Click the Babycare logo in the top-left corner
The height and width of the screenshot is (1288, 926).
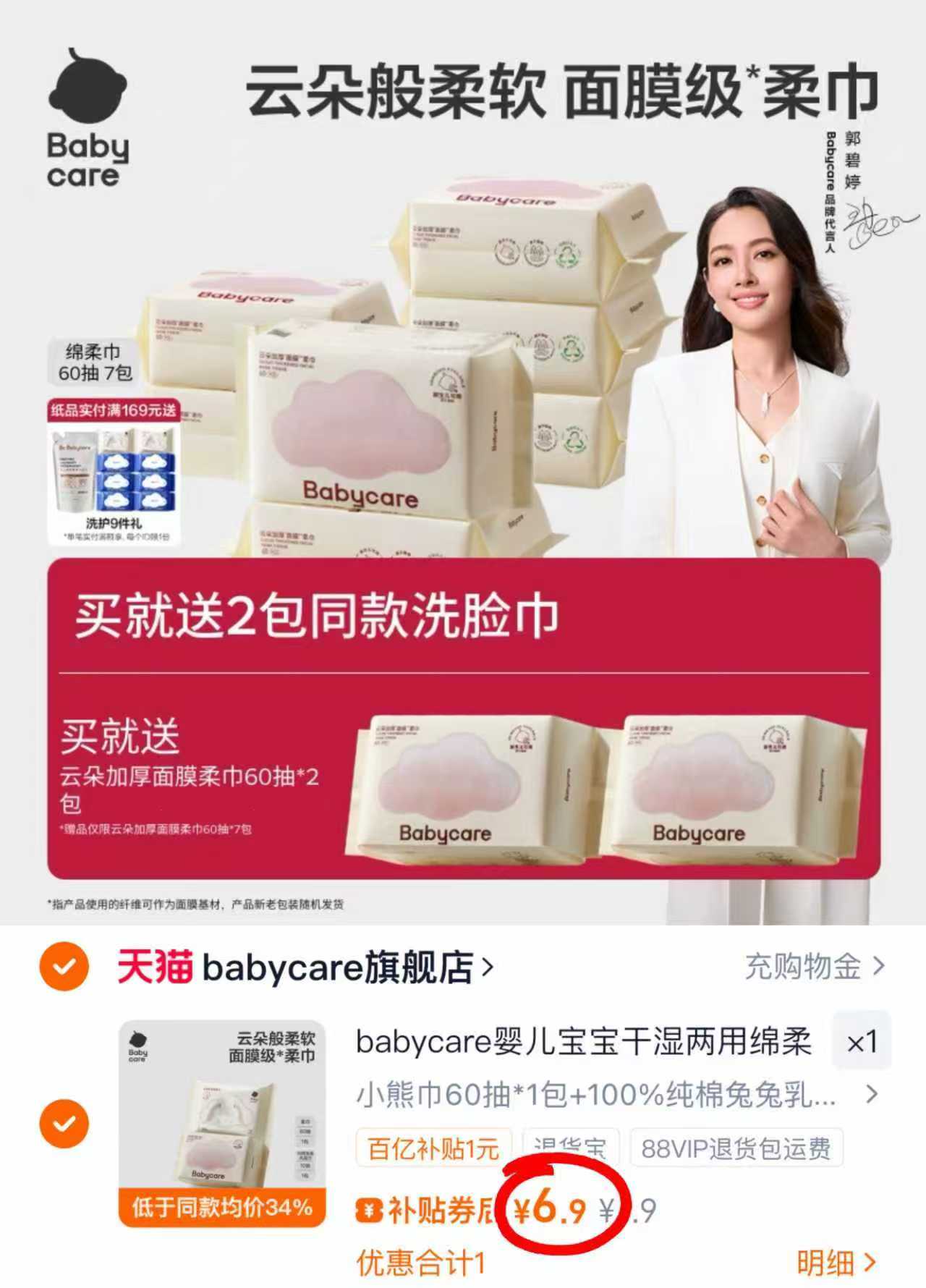(87, 116)
